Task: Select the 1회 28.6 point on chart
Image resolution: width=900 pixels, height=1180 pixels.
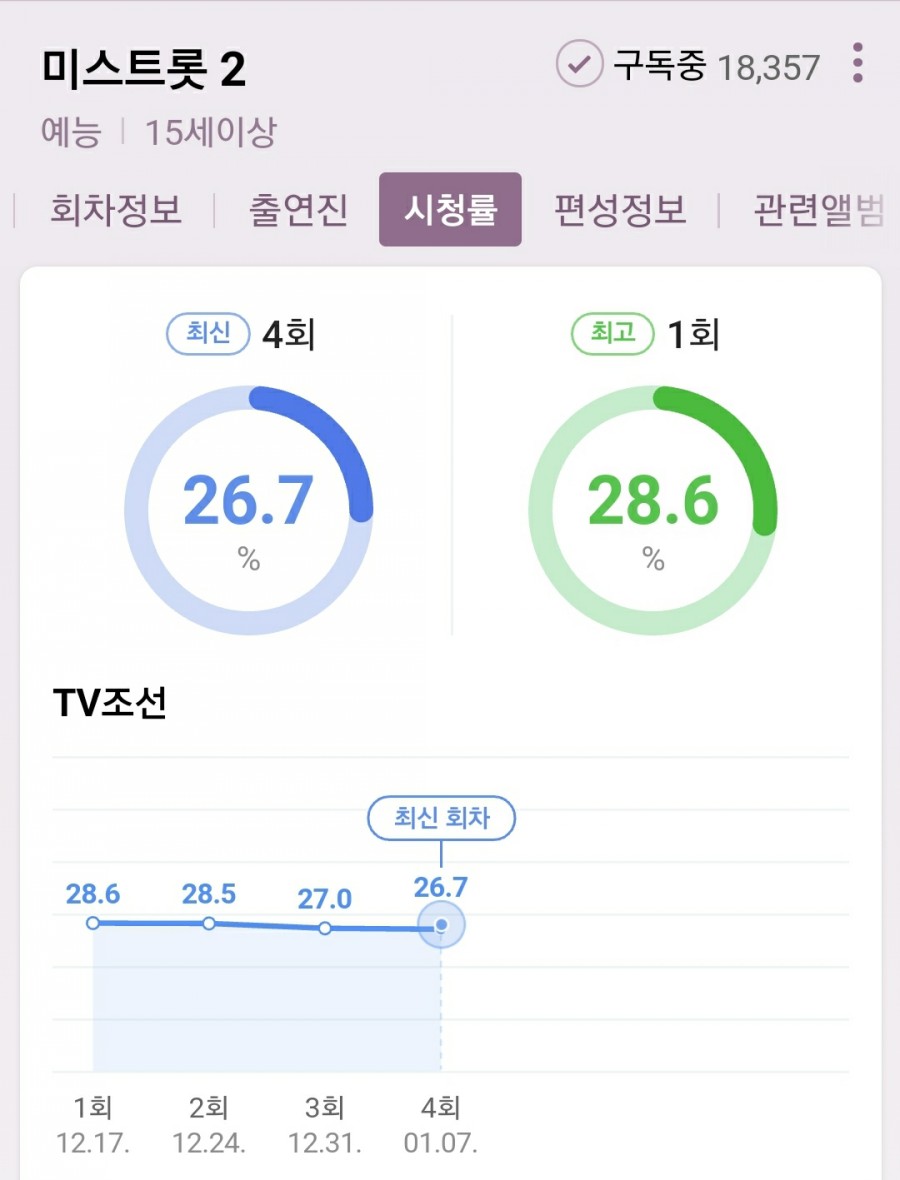Action: pyautogui.click(x=93, y=923)
